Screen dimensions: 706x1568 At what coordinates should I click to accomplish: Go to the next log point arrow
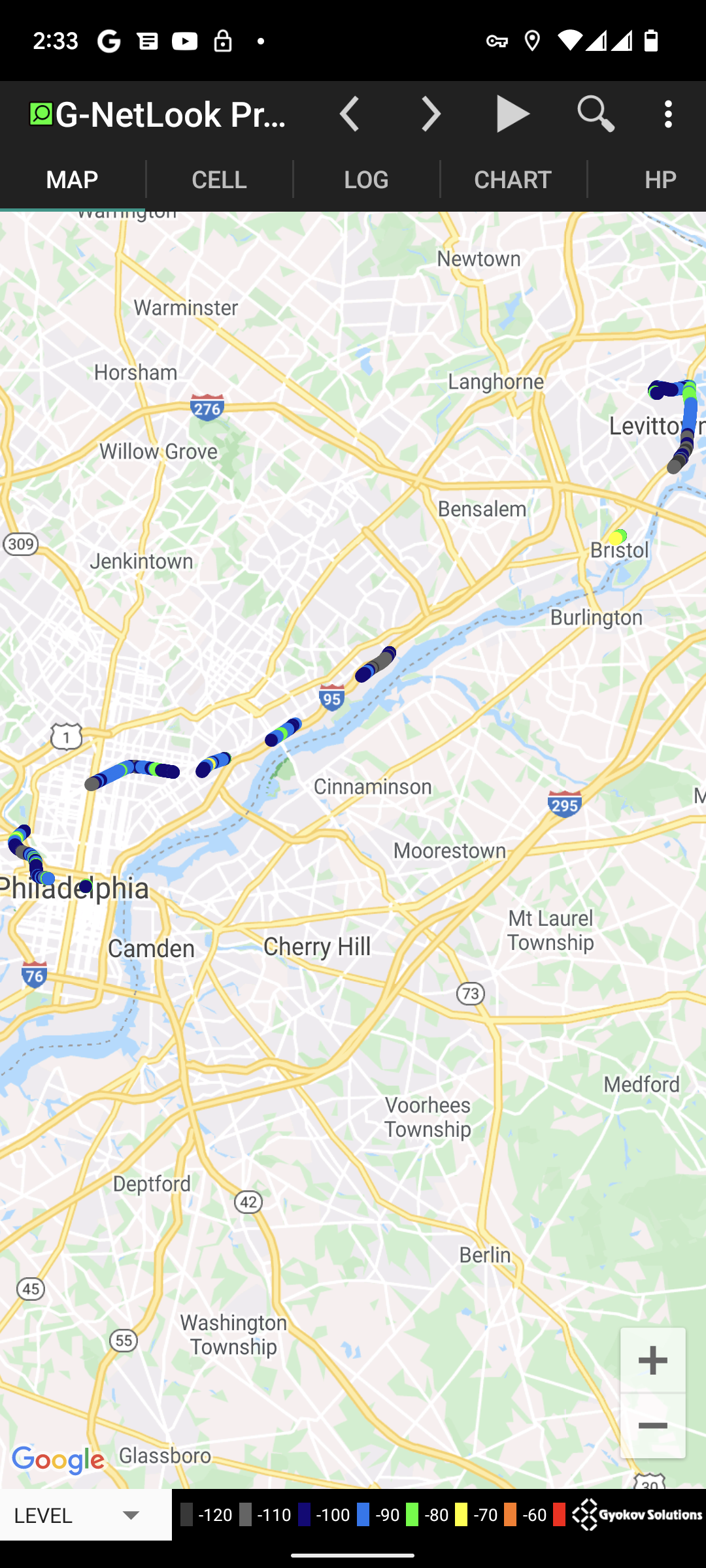point(431,114)
